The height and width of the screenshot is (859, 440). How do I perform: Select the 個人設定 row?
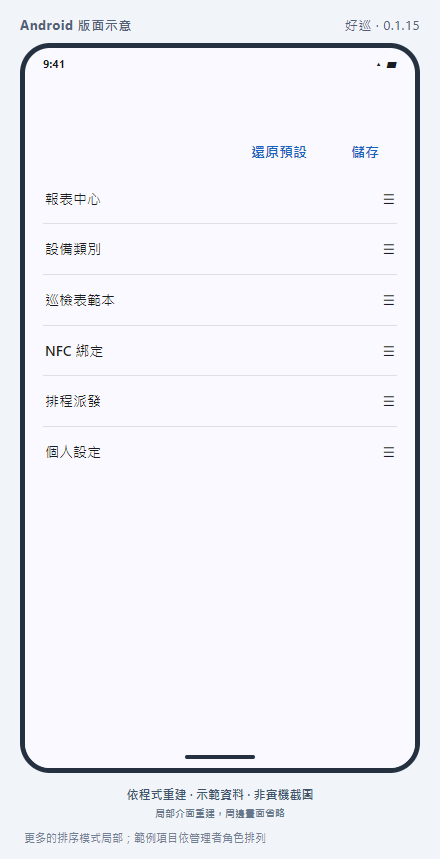pyautogui.click(x=220, y=452)
